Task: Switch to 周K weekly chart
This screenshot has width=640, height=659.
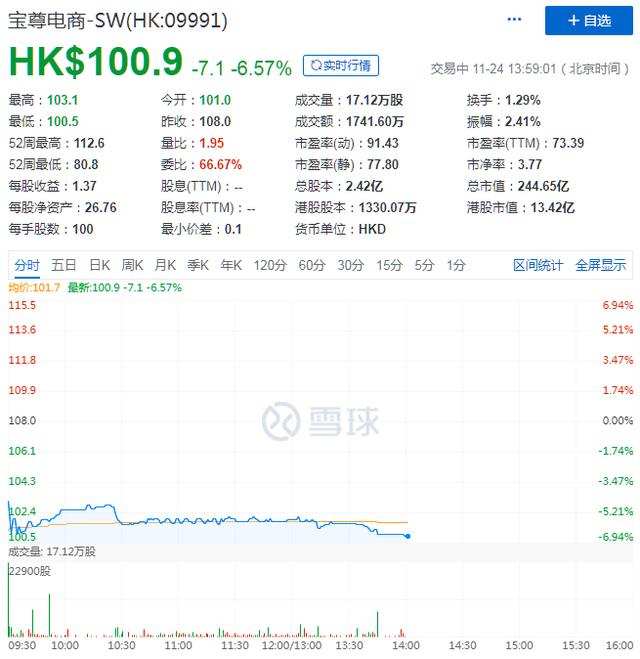Action: pyautogui.click(x=133, y=265)
